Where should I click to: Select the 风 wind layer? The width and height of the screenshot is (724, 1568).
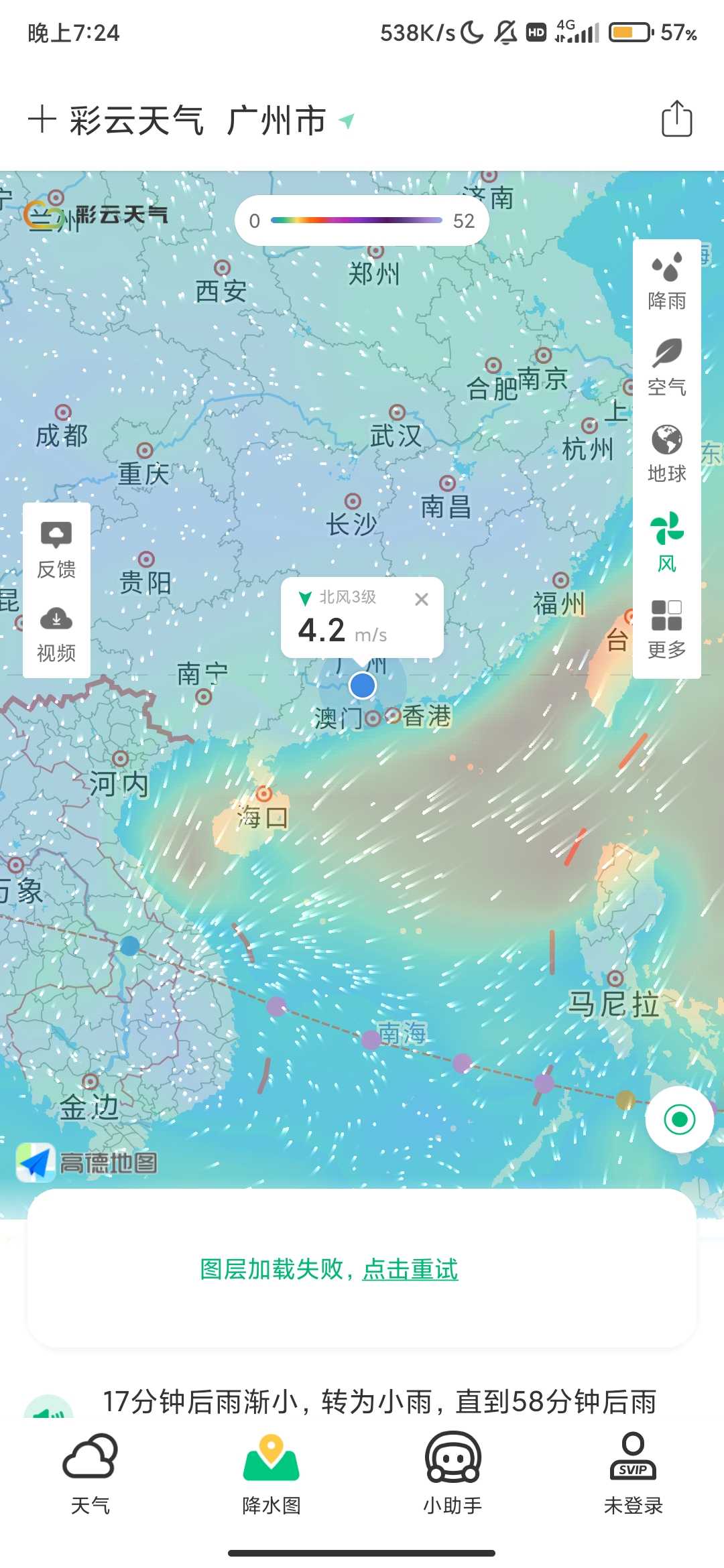tap(666, 543)
